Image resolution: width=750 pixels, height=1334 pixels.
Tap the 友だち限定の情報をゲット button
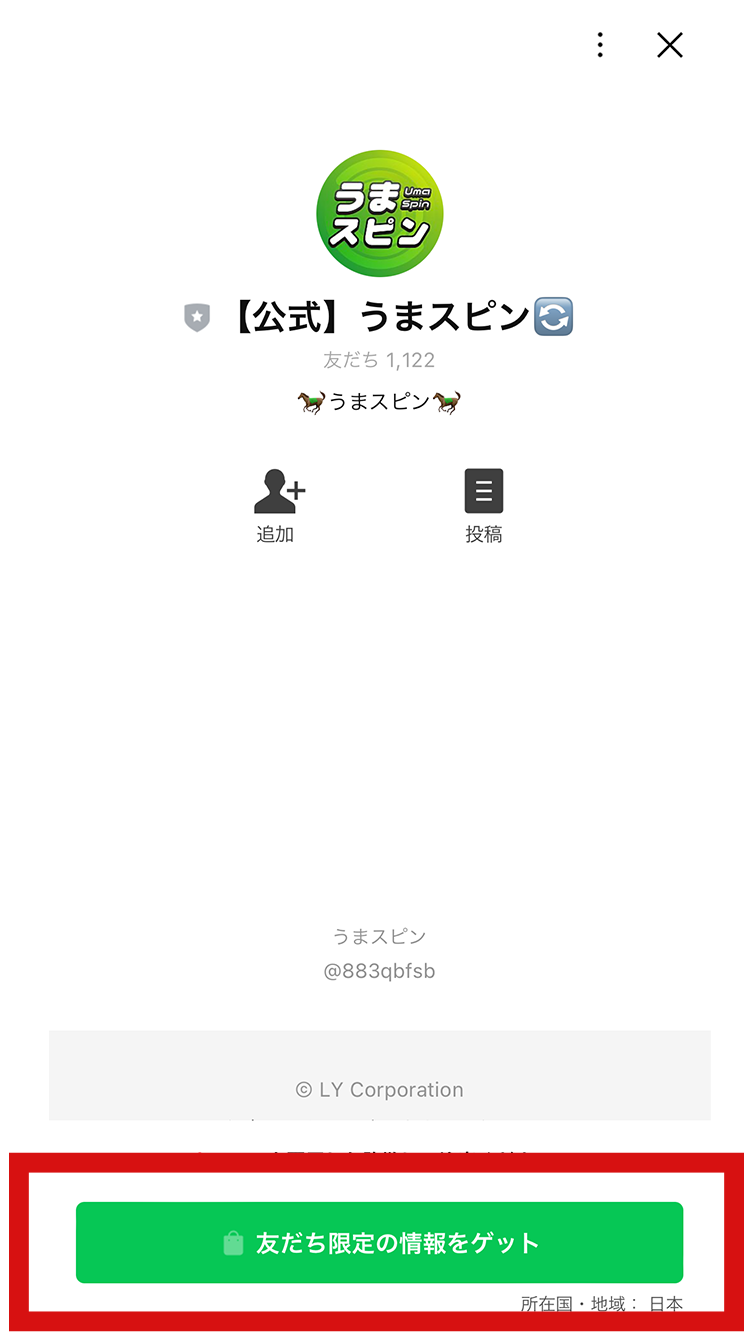point(379,1242)
